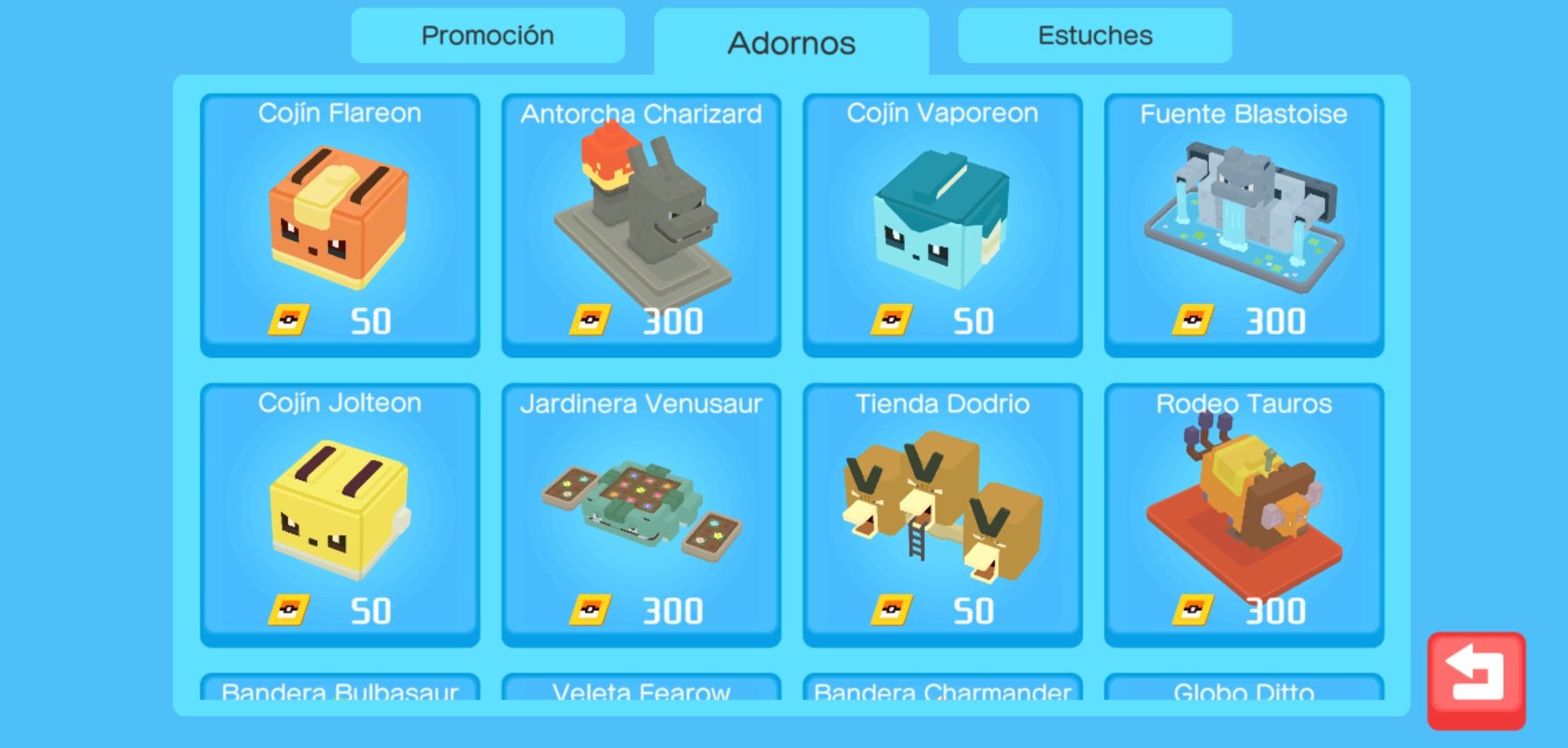This screenshot has height=748, width=1568.
Task: Open the Bandera Bulbasaur item
Action: pos(340,688)
